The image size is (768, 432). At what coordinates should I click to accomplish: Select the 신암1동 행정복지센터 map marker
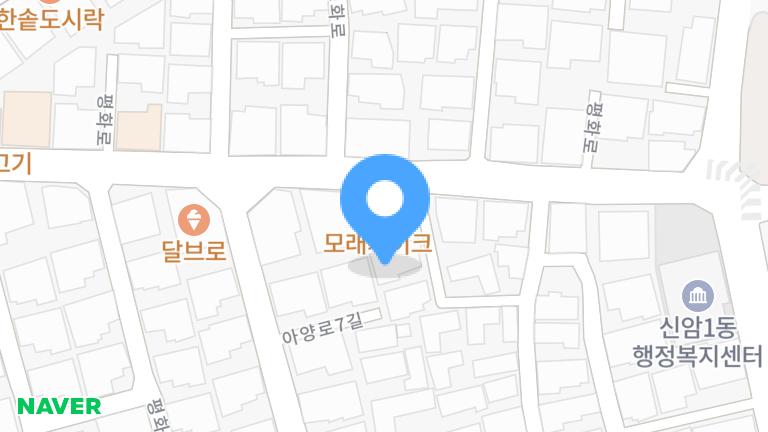697,296
